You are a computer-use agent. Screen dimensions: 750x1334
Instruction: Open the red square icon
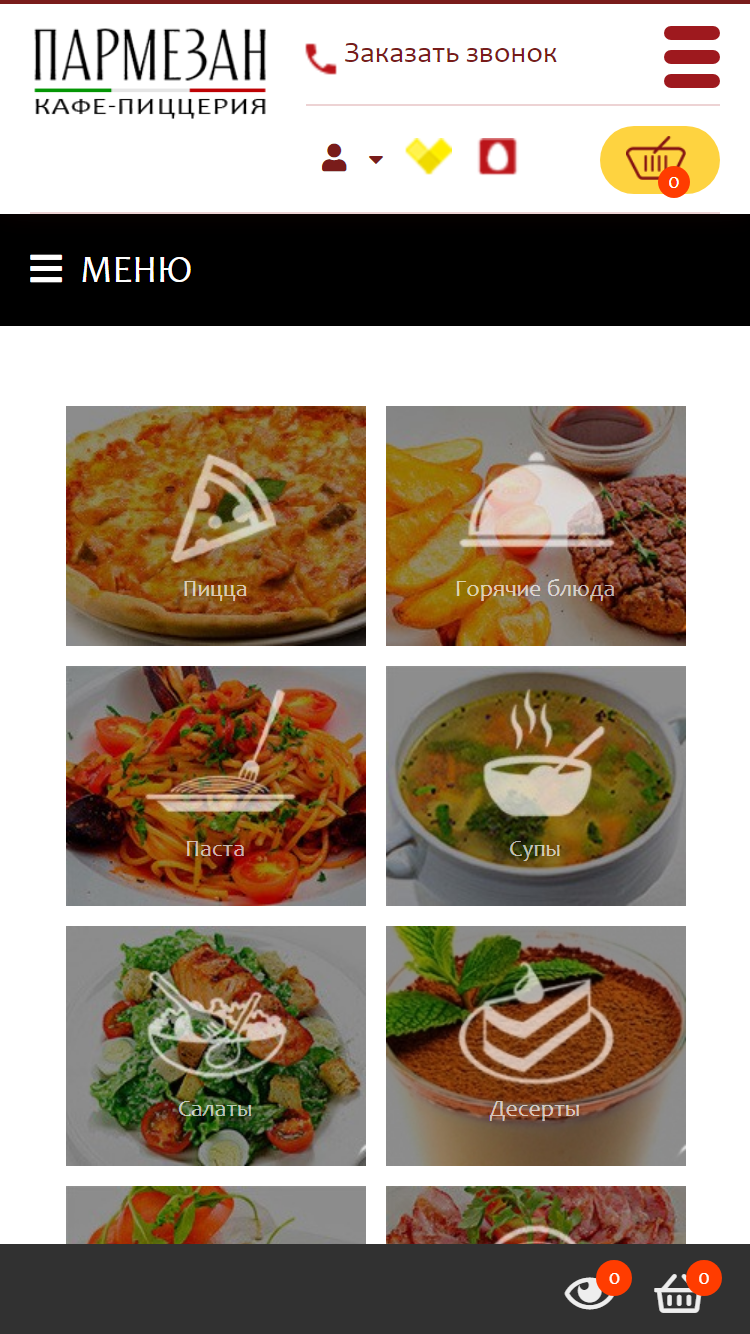click(497, 157)
